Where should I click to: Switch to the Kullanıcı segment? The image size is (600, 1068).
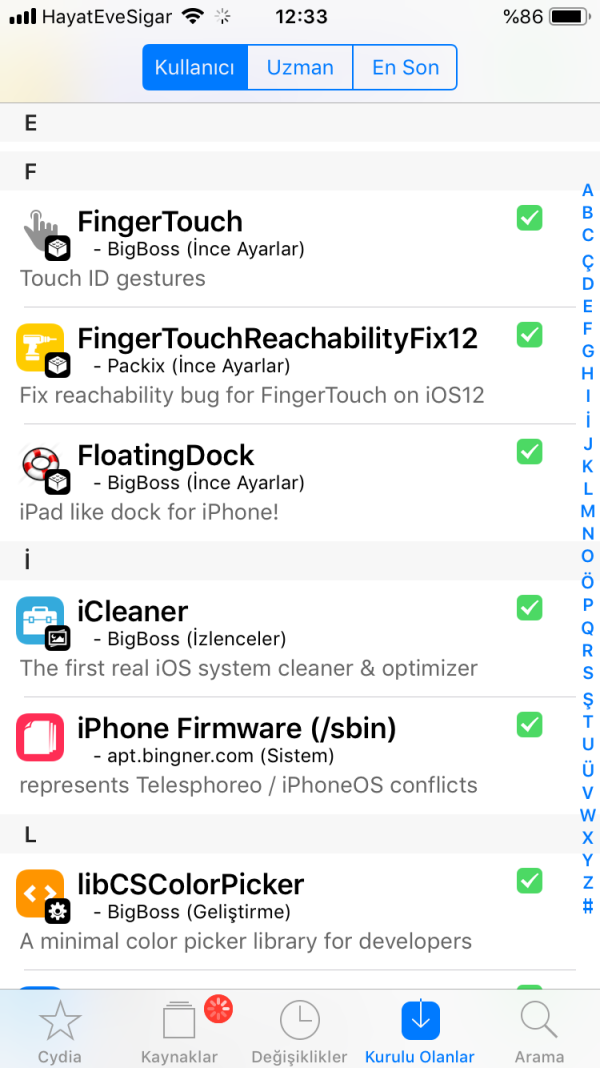click(195, 68)
